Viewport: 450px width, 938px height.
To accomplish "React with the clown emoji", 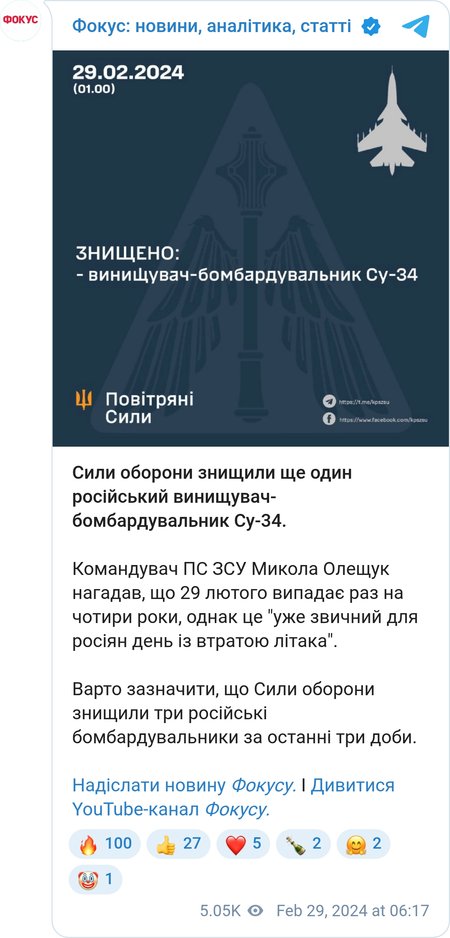I will pyautogui.click(x=95, y=879).
